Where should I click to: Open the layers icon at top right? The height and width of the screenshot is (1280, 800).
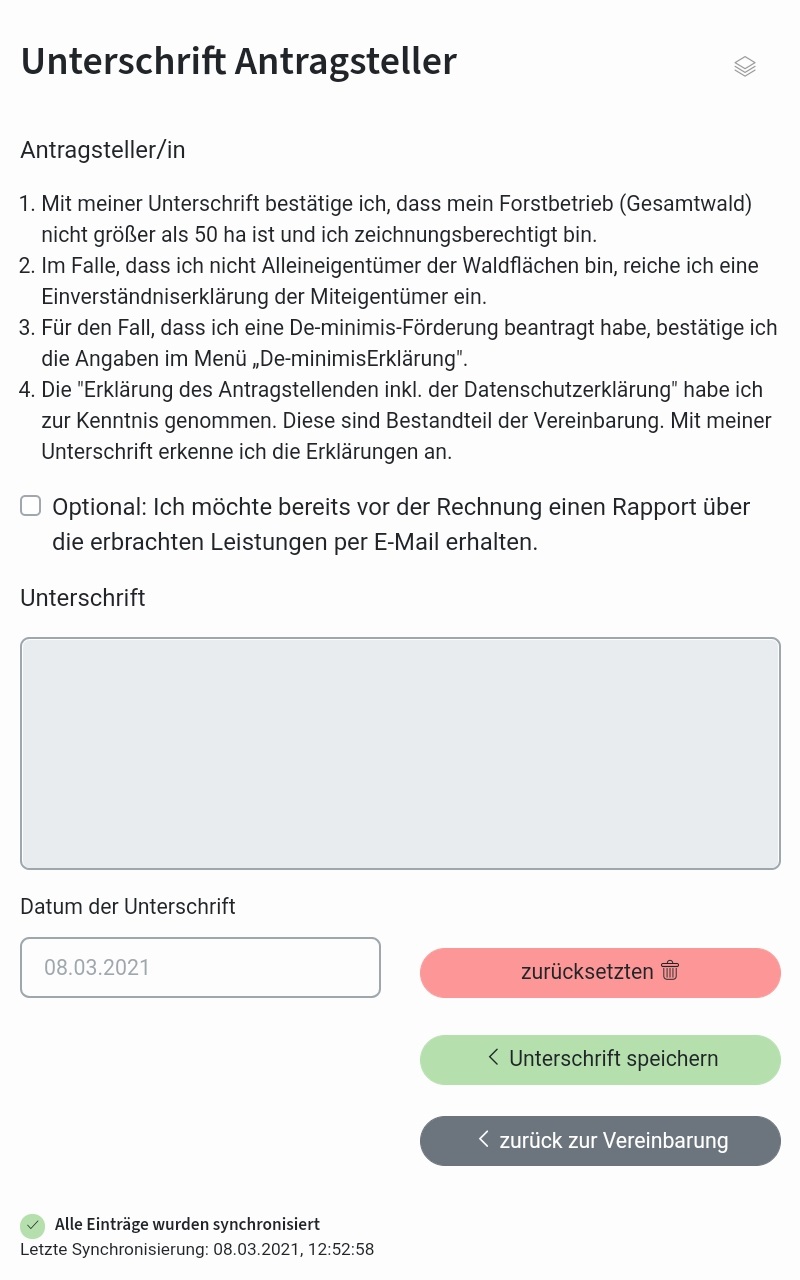pyautogui.click(x=744, y=67)
